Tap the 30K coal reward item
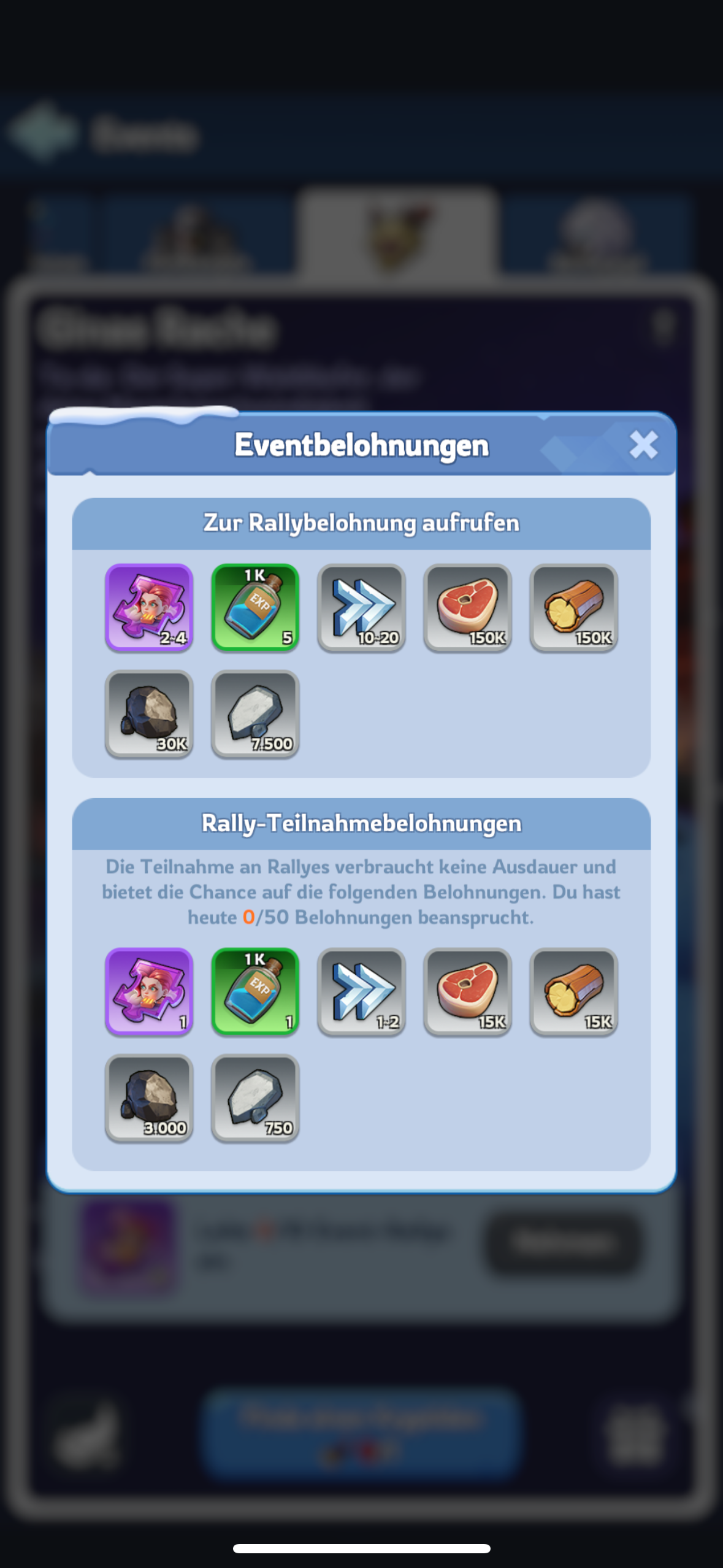 [149, 713]
